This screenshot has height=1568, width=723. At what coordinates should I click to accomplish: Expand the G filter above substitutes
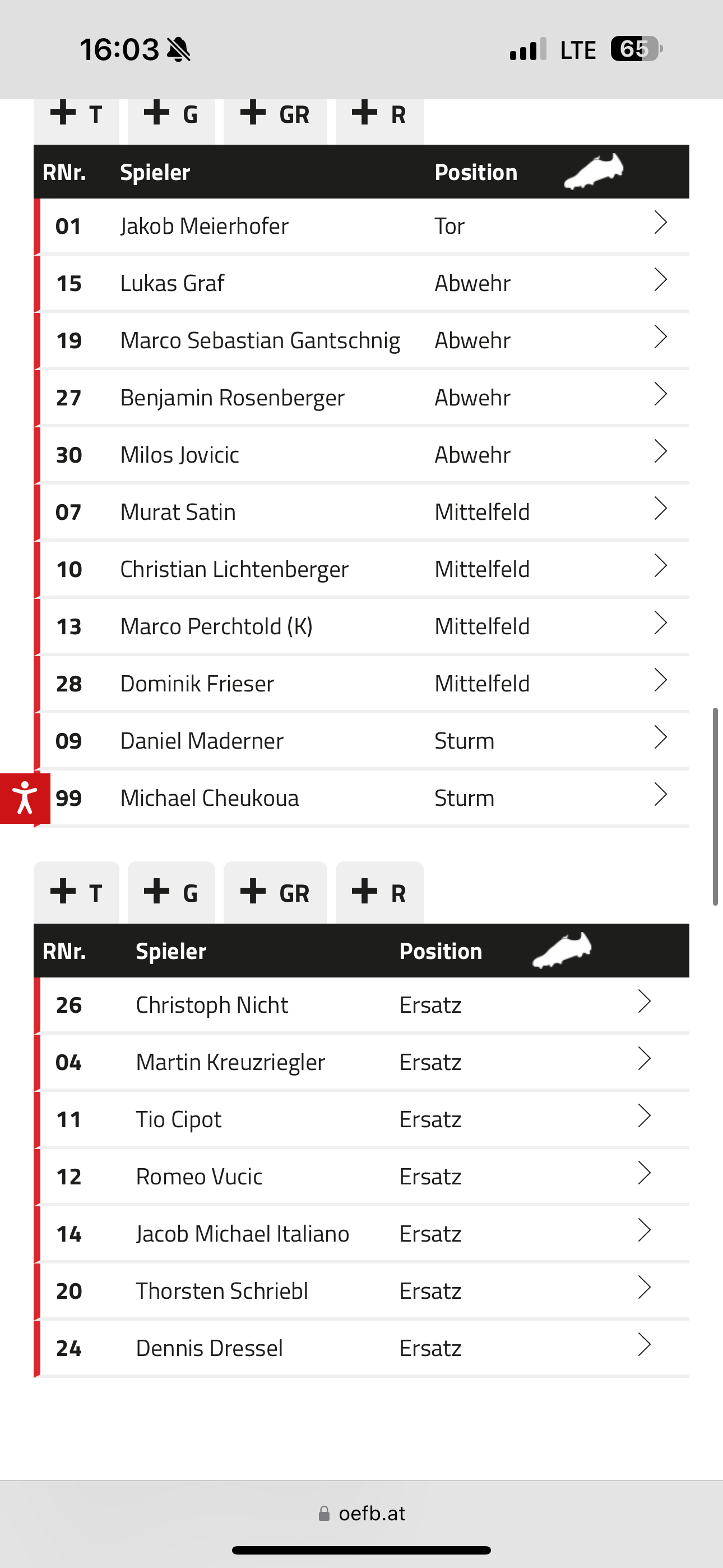[171, 892]
